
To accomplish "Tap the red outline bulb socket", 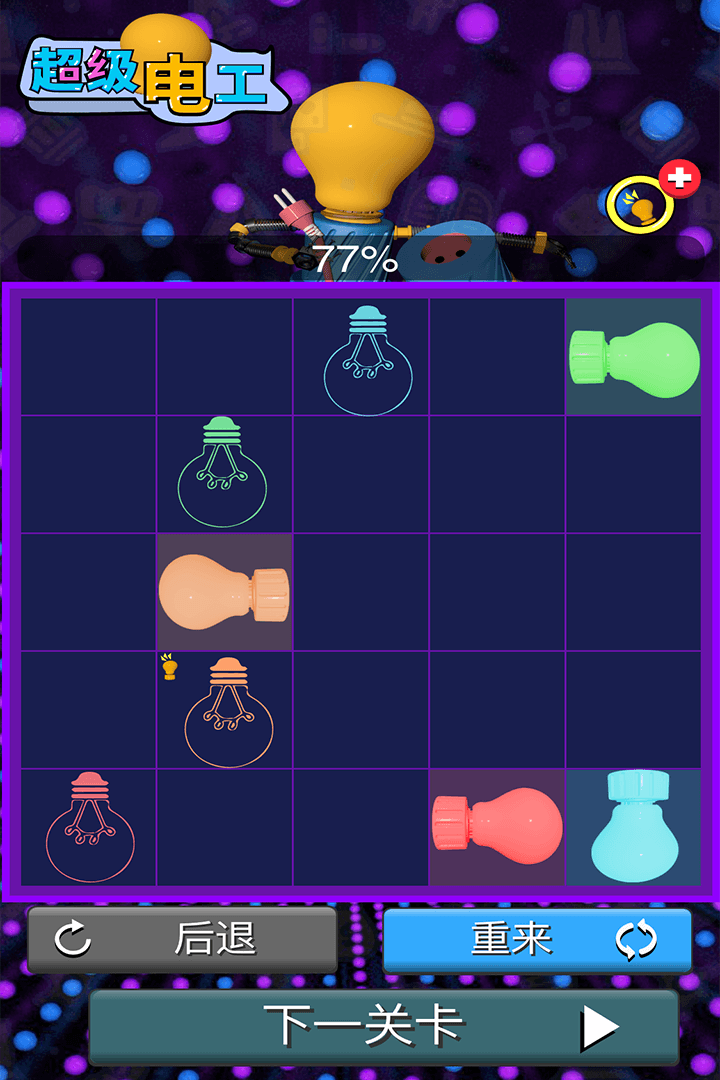I will [x=89, y=827].
